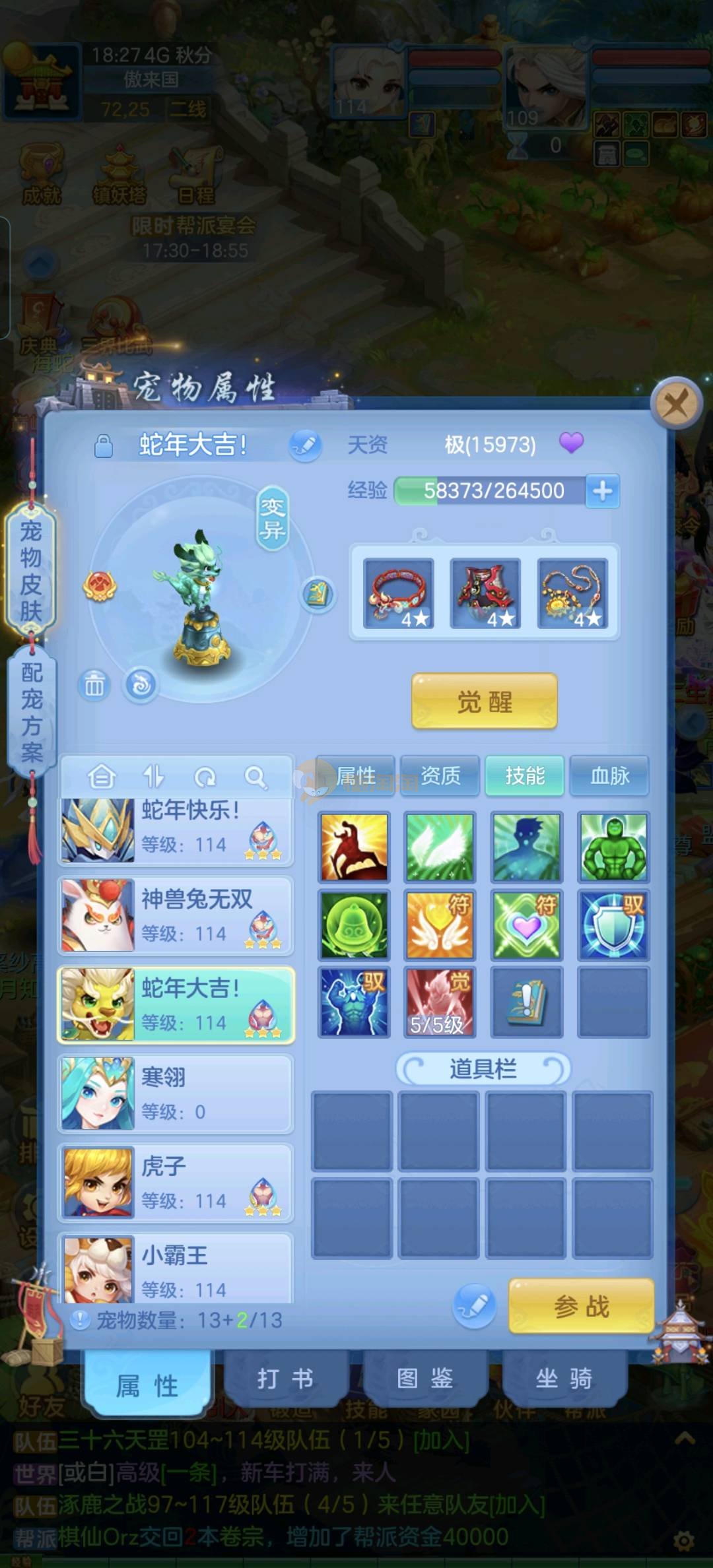
Task: Switch to the 资质 tab
Action: [440, 775]
